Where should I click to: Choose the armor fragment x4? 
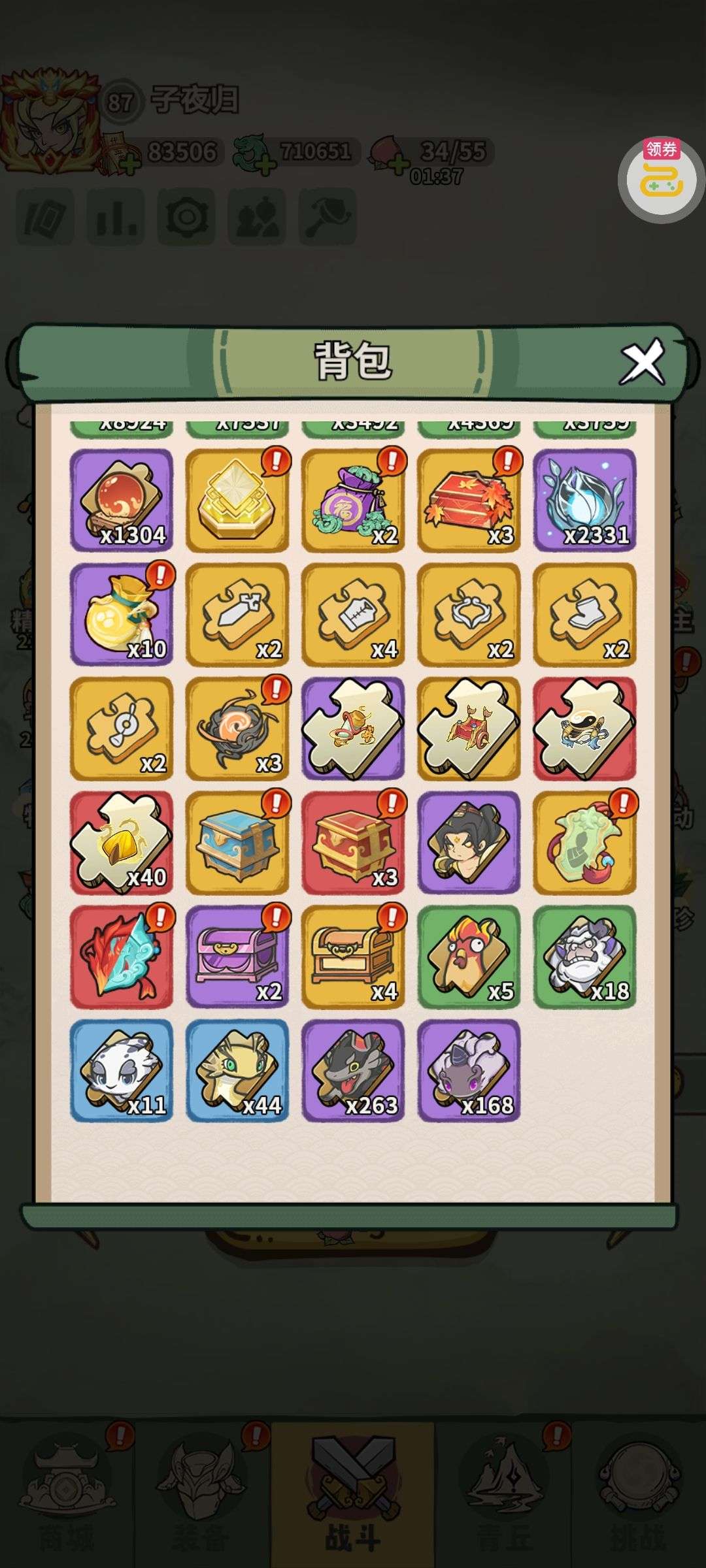(x=353, y=614)
